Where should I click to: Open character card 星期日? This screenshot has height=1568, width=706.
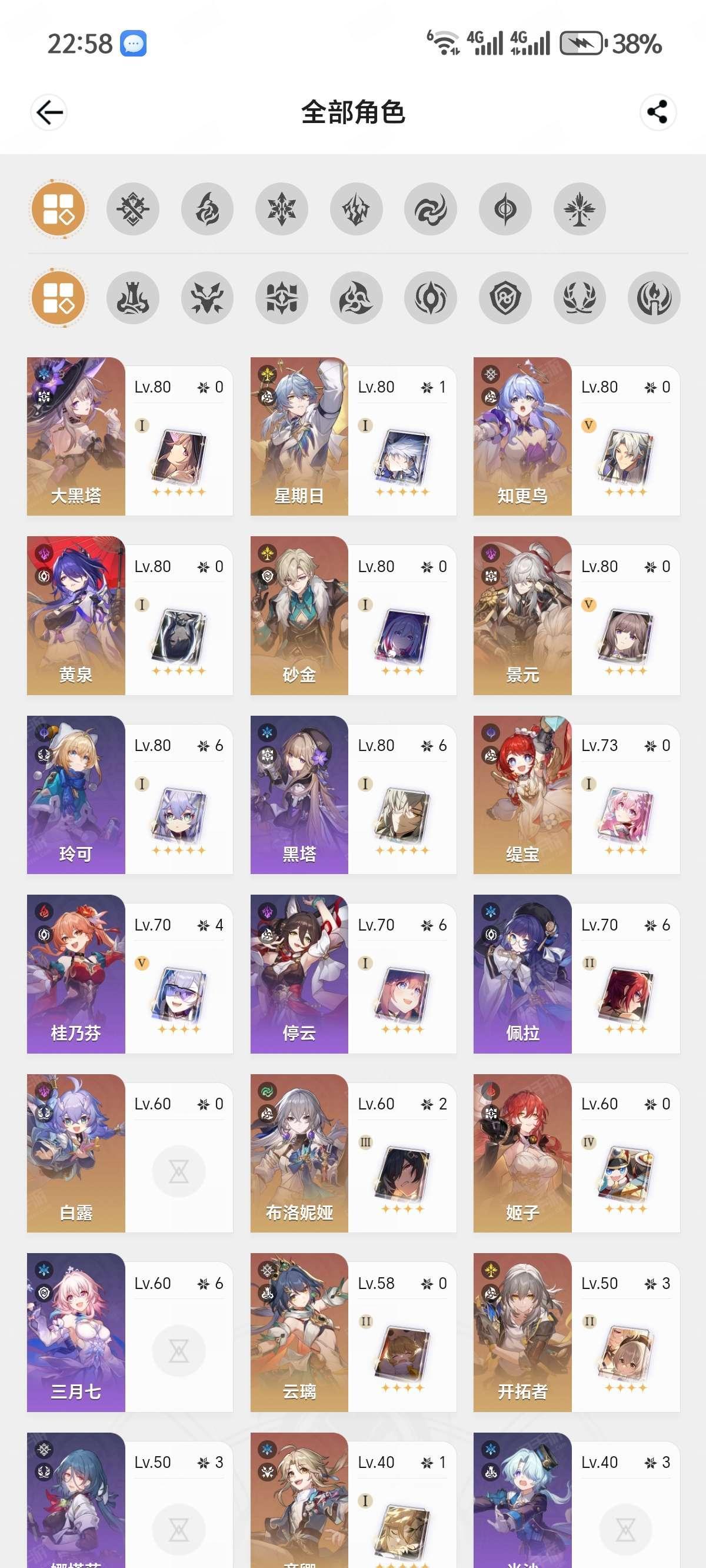coord(353,436)
